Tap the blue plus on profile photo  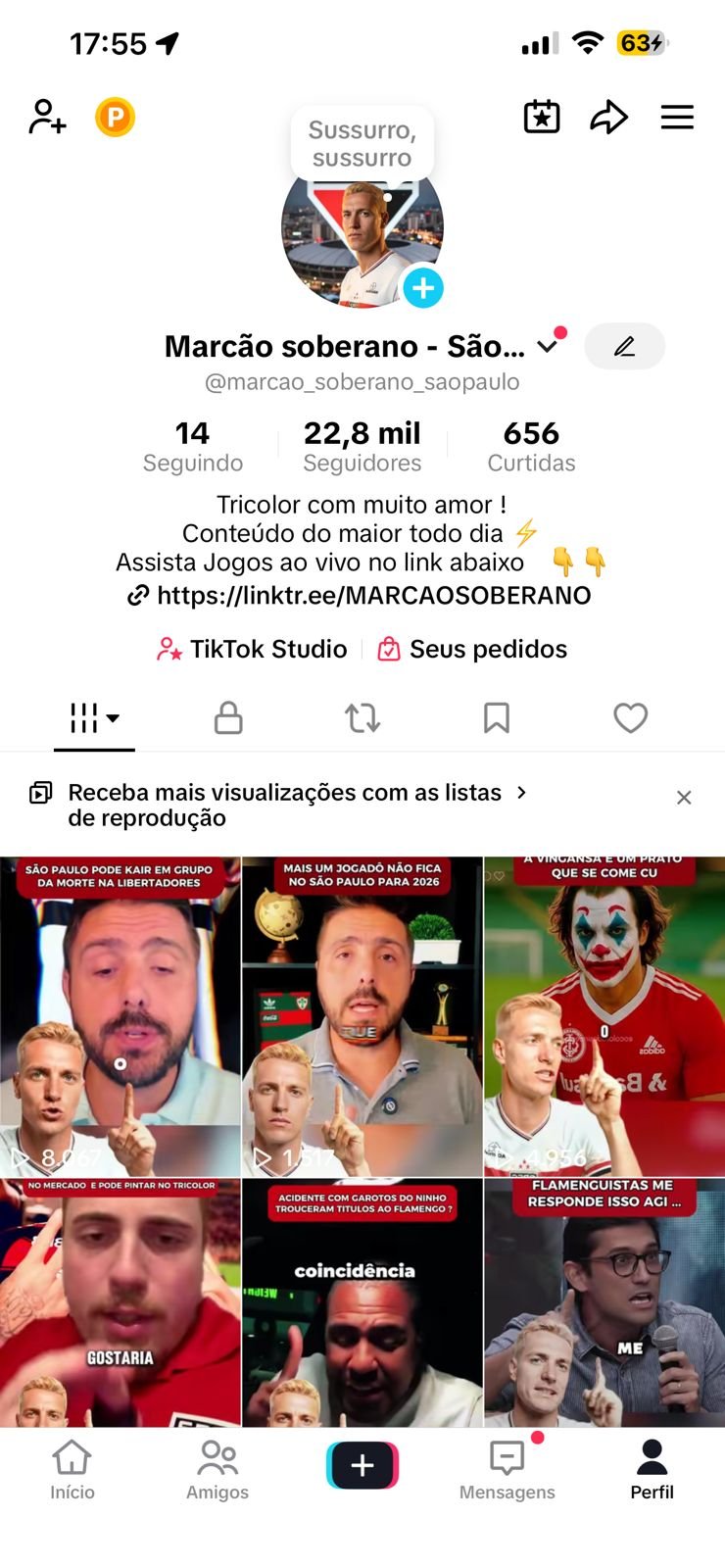point(423,288)
